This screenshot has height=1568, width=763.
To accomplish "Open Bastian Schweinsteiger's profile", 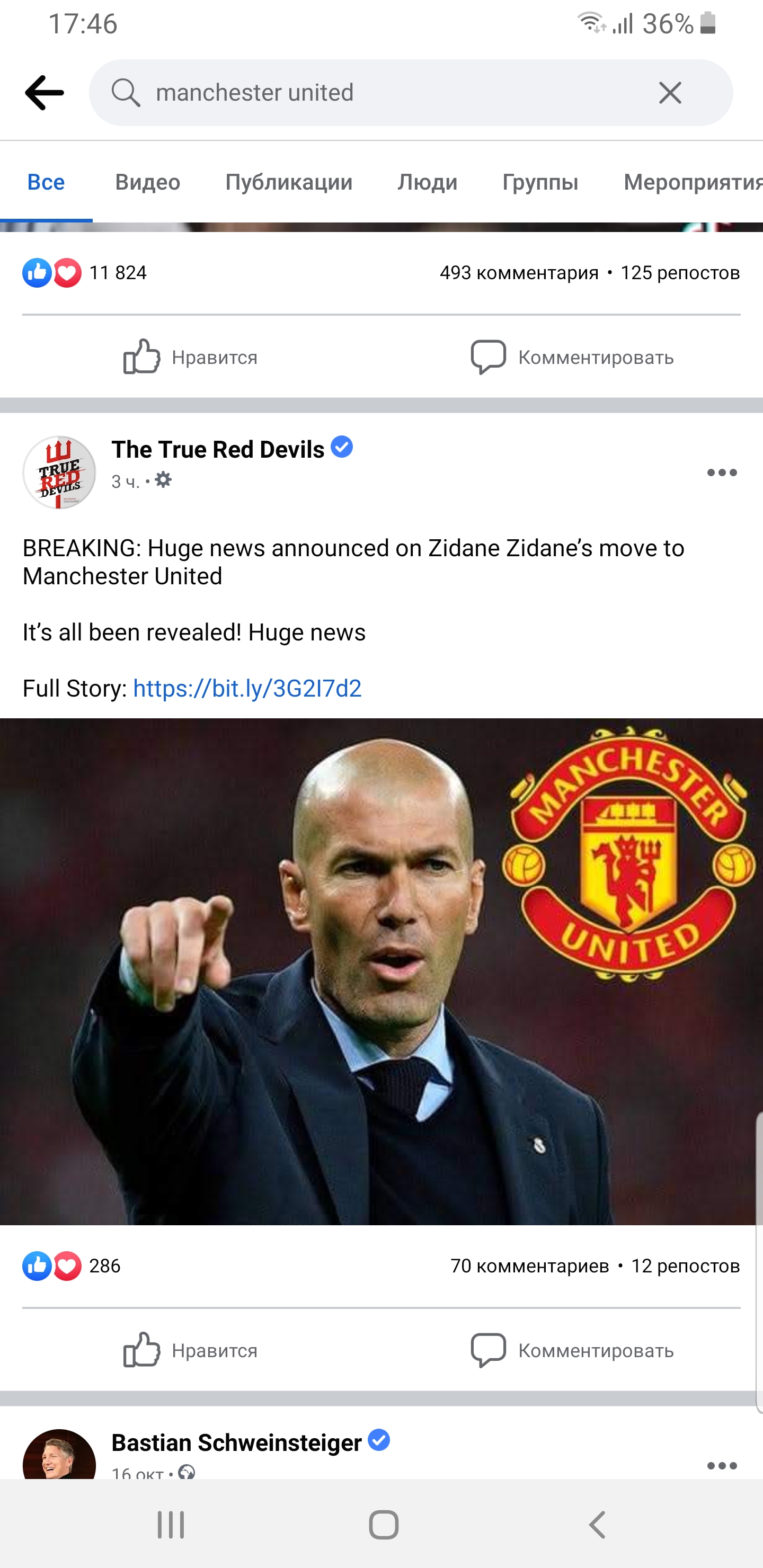I will (x=236, y=1442).
